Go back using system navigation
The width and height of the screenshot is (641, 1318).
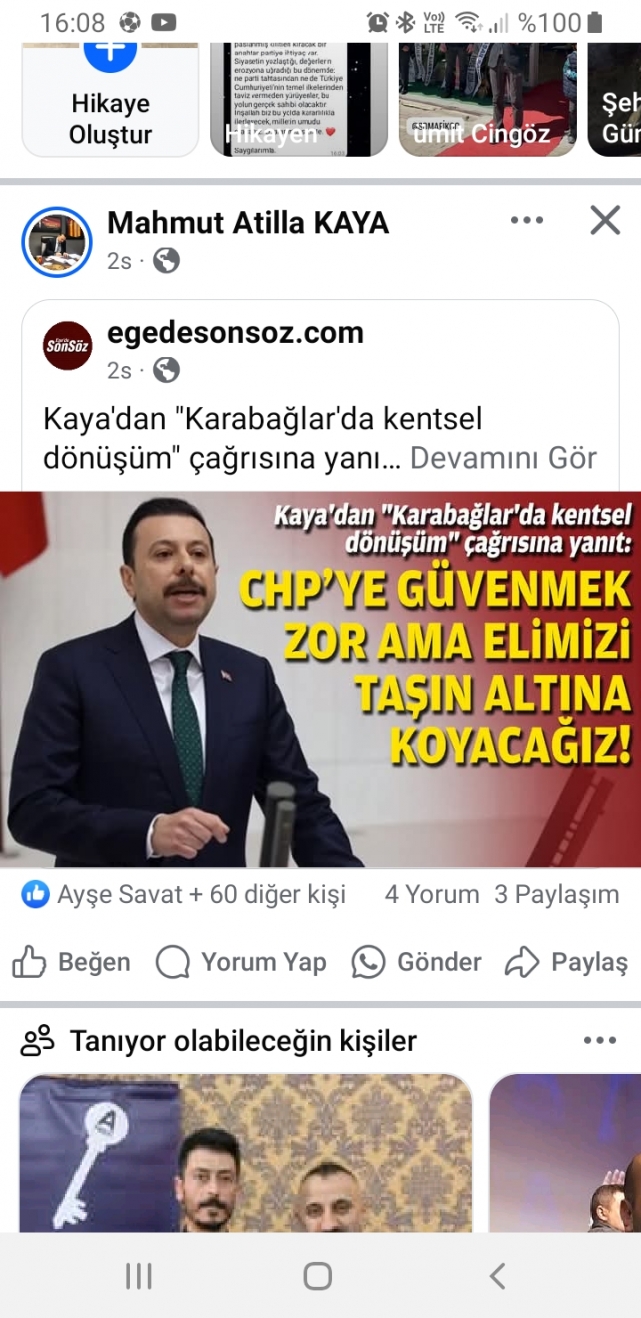coord(497,1275)
